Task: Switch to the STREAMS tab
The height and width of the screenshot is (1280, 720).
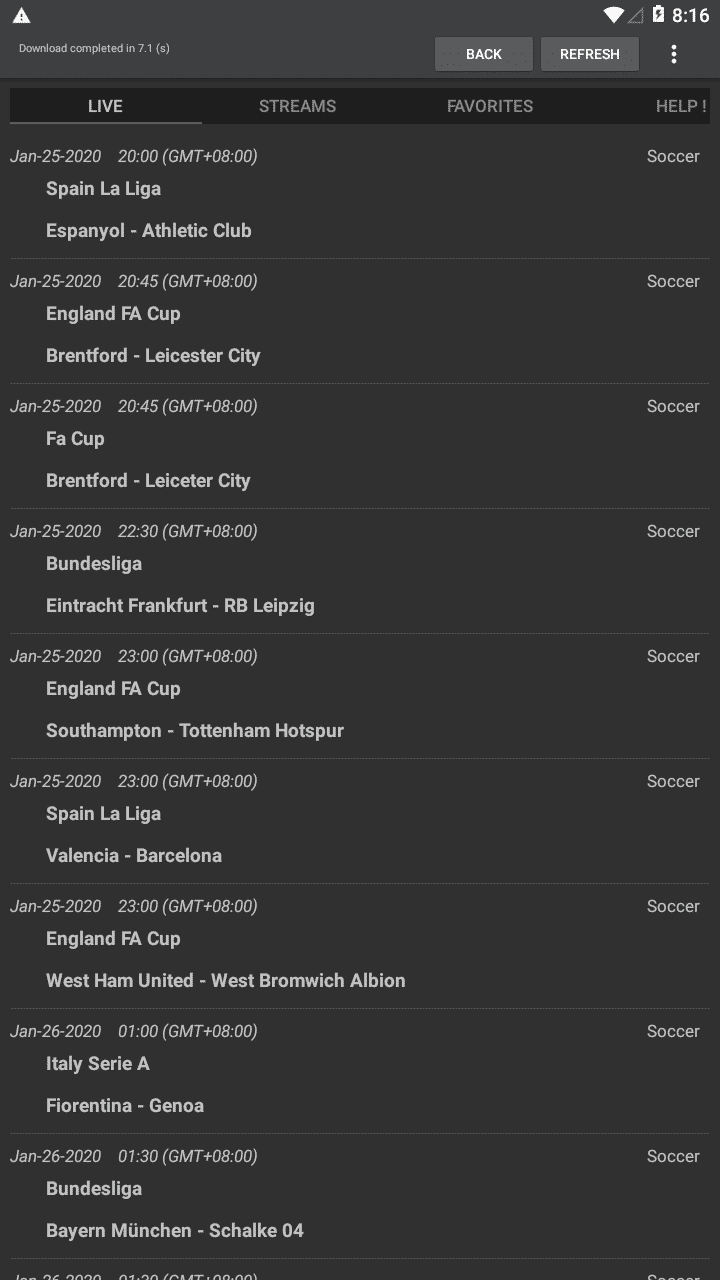Action: 297,106
